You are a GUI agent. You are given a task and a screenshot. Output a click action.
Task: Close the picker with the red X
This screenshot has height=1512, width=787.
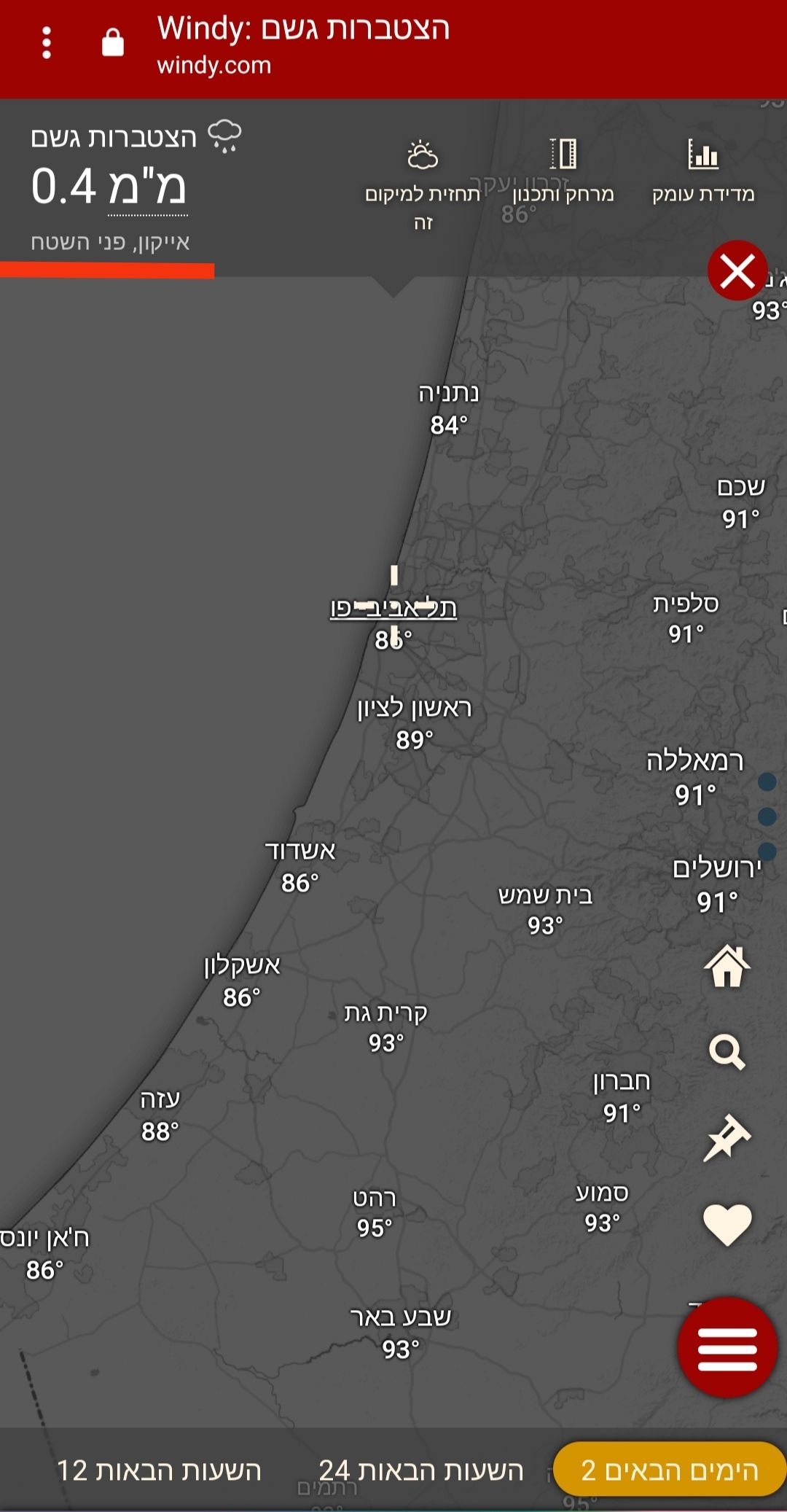click(x=737, y=271)
